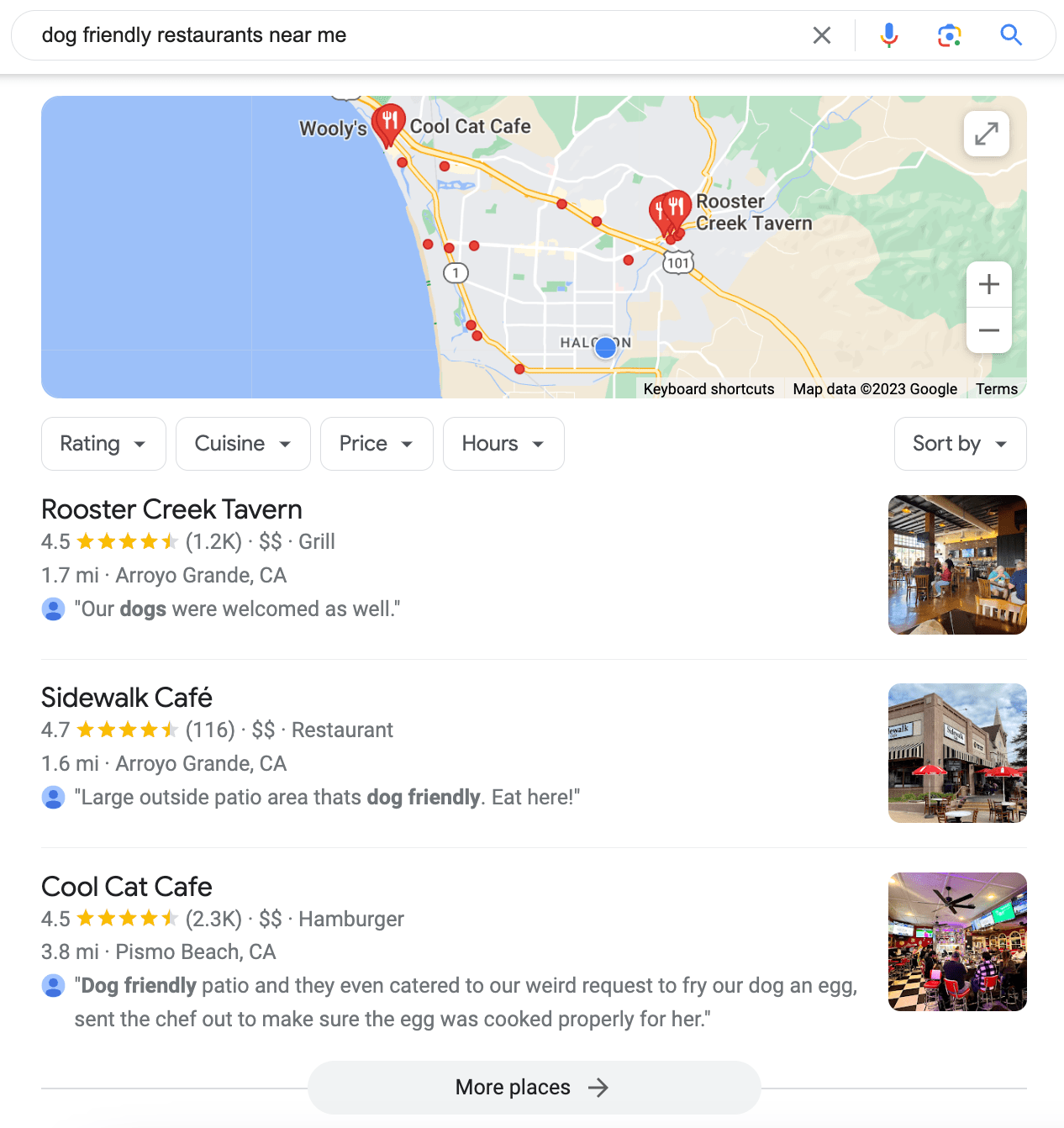This screenshot has height=1128, width=1064.
Task: Open the Price filter dropdown
Action: coord(376,444)
